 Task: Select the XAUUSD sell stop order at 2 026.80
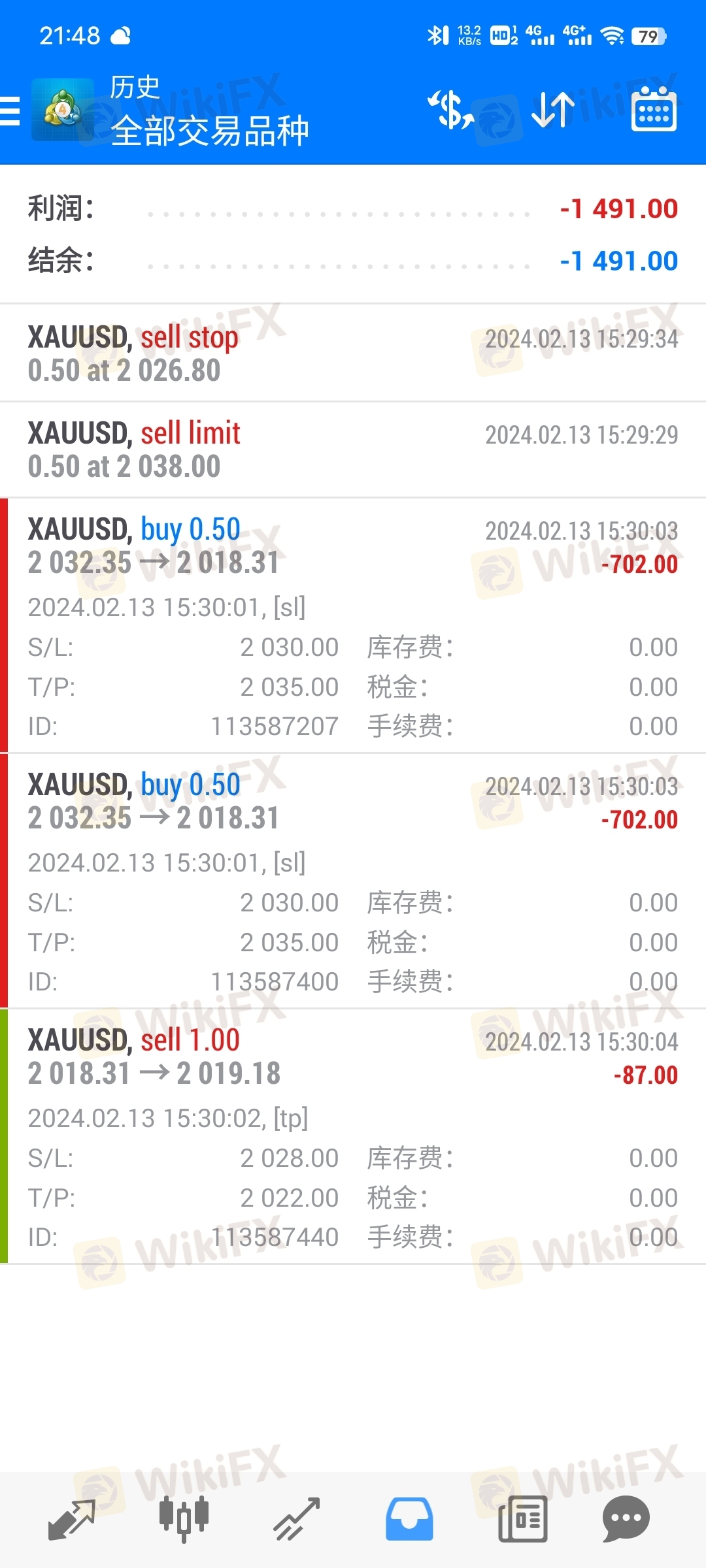[353, 353]
